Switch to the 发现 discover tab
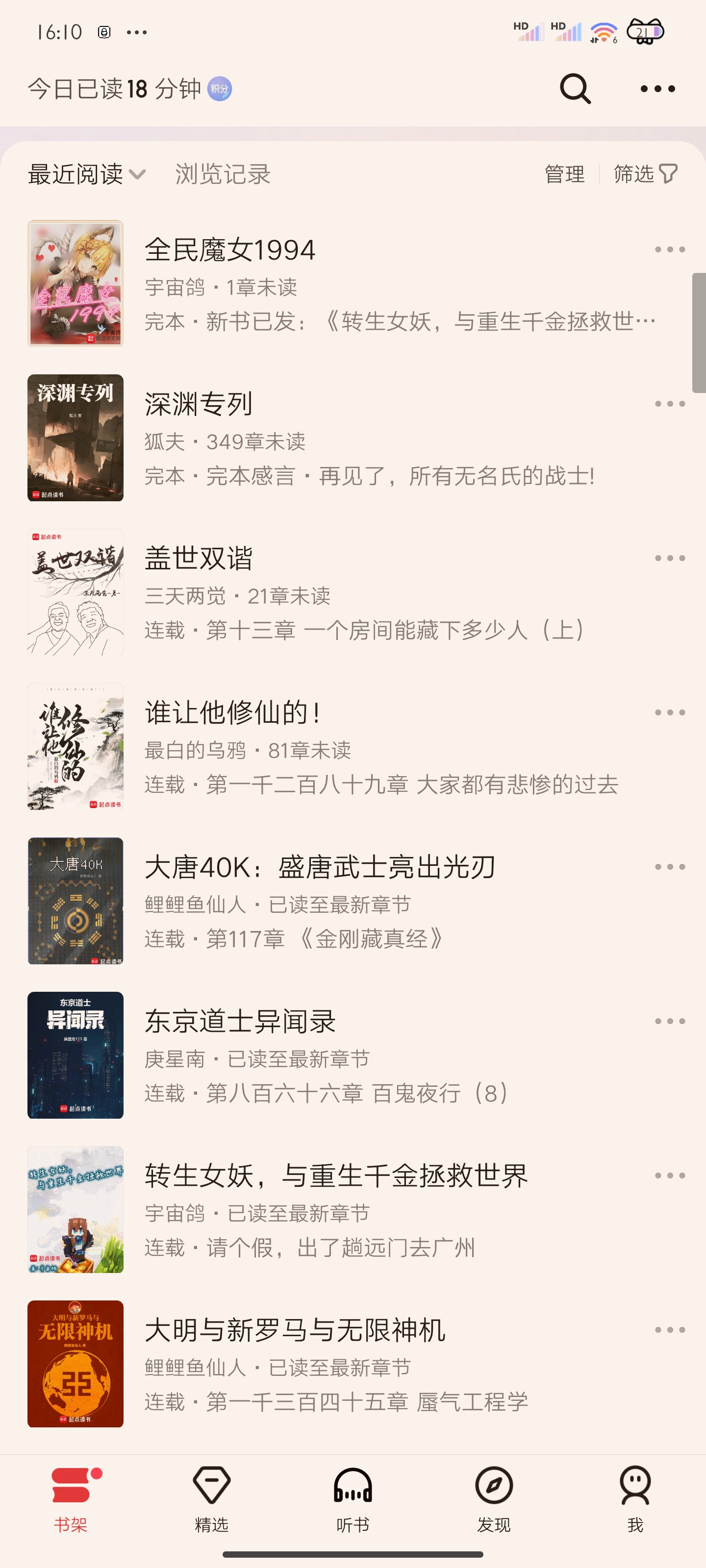 [493, 1498]
